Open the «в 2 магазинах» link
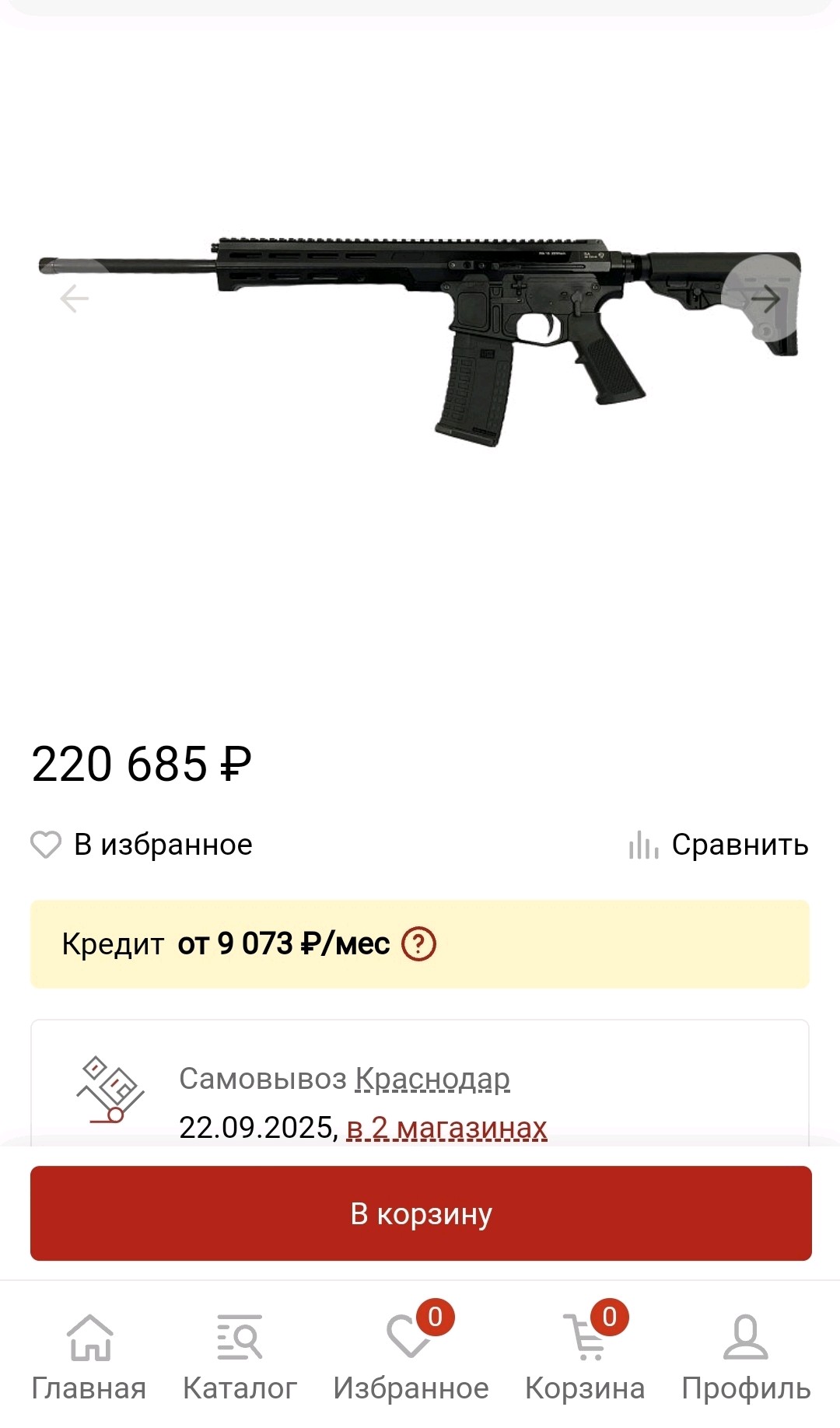The image size is (840, 1428). click(446, 1128)
